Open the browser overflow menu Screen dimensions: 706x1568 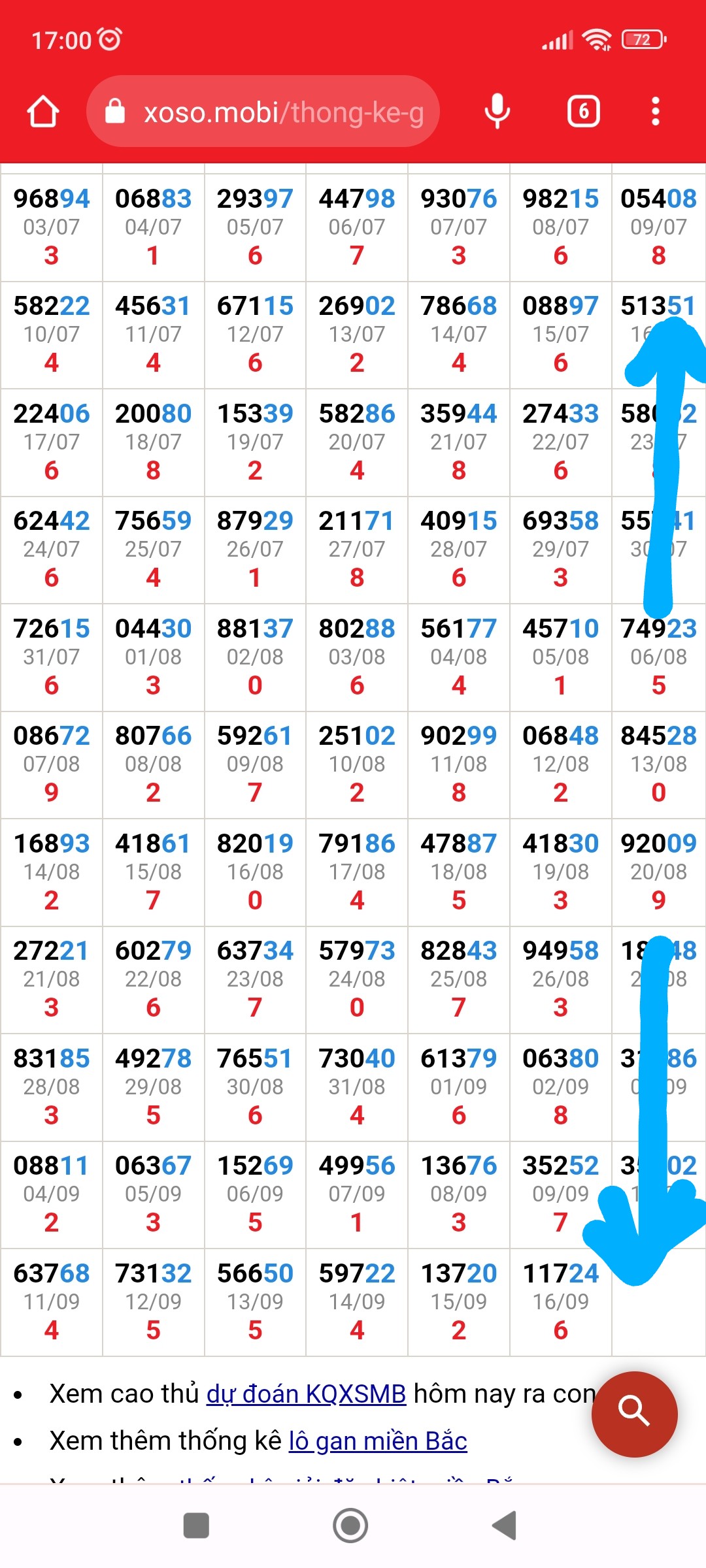pos(656,112)
